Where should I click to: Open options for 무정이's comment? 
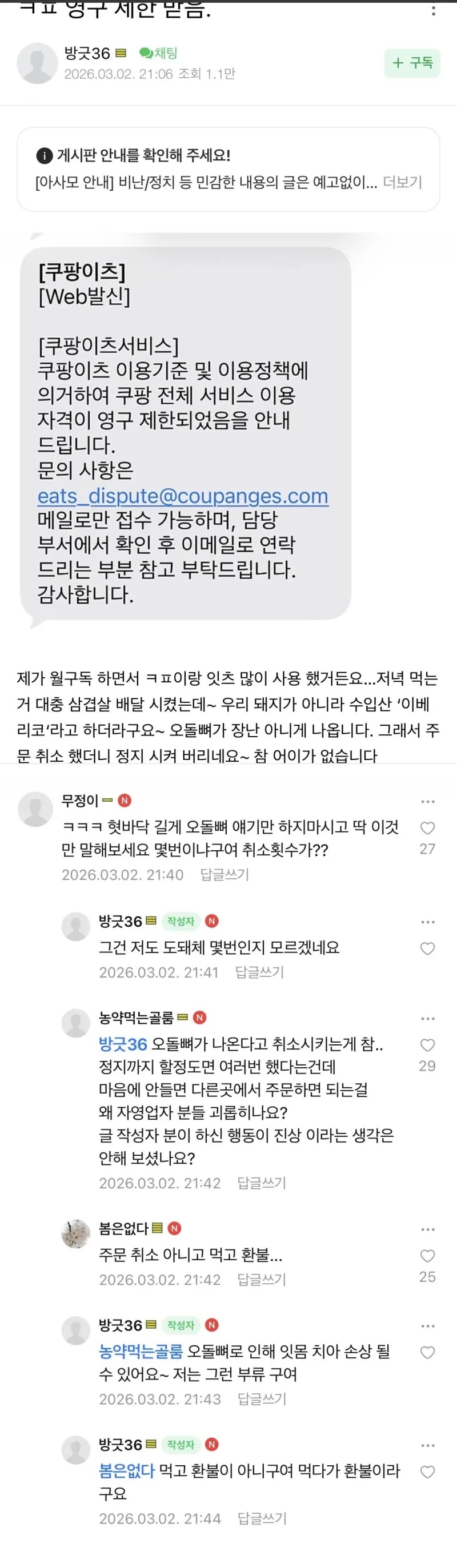[428, 802]
